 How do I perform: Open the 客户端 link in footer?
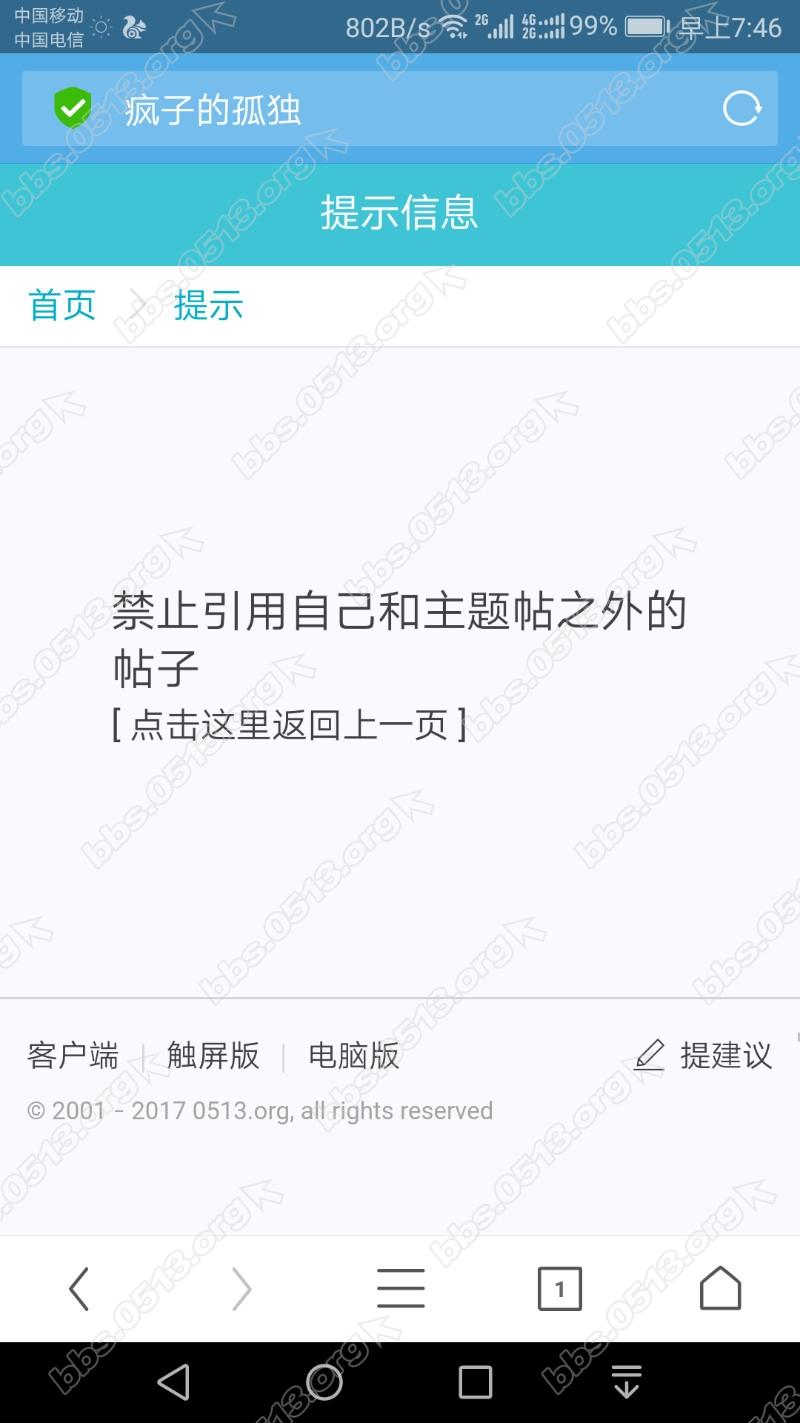tap(73, 1055)
